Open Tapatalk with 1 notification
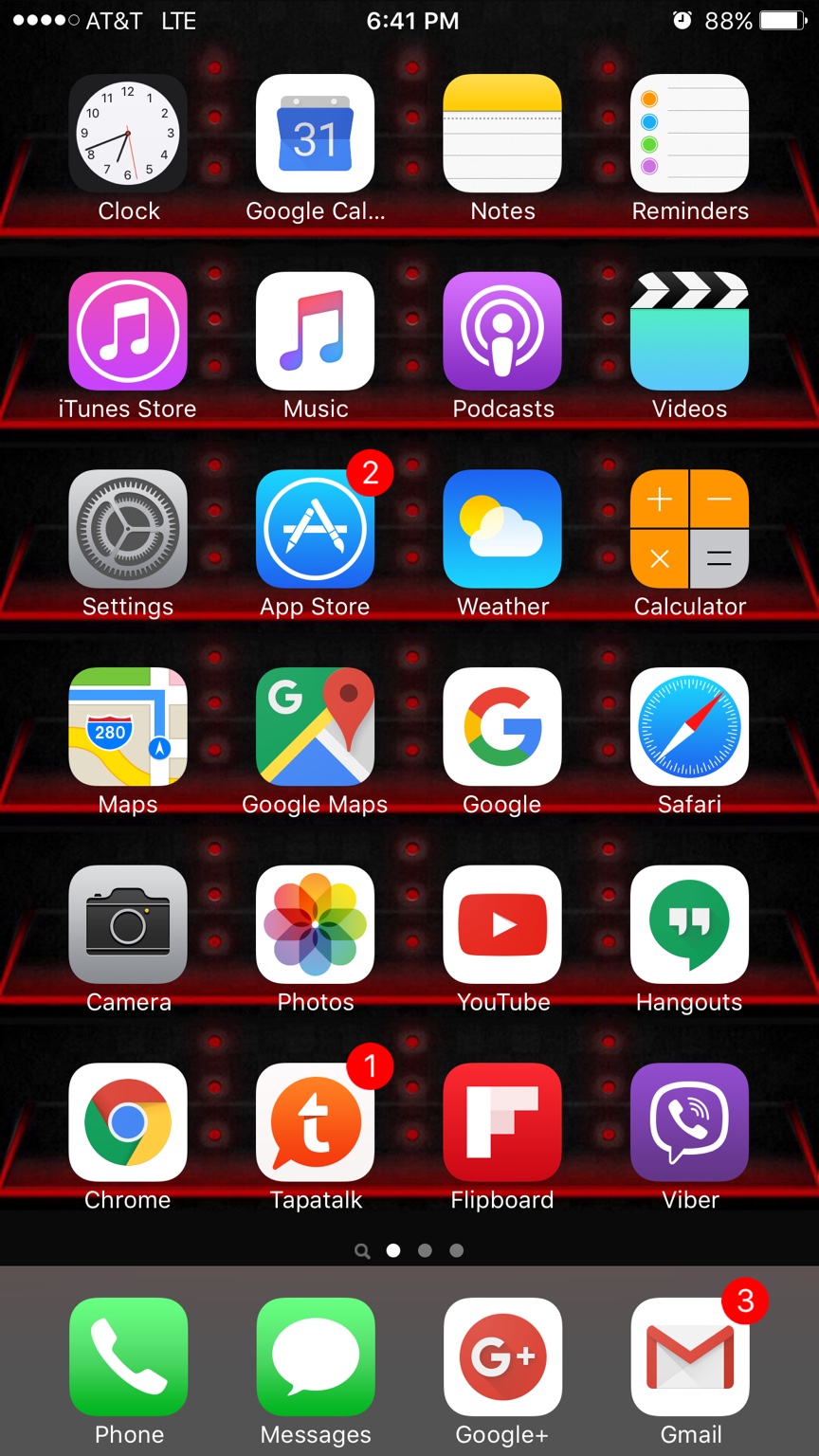Screen dimensions: 819x1456 pos(315,1121)
